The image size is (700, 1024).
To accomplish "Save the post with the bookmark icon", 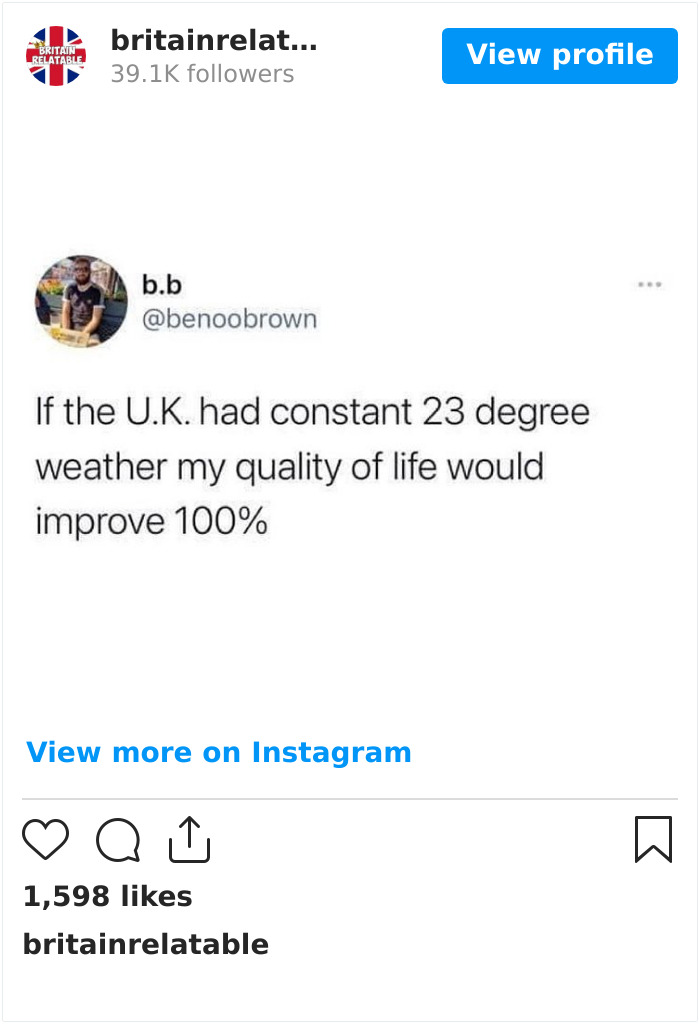I will [x=654, y=839].
